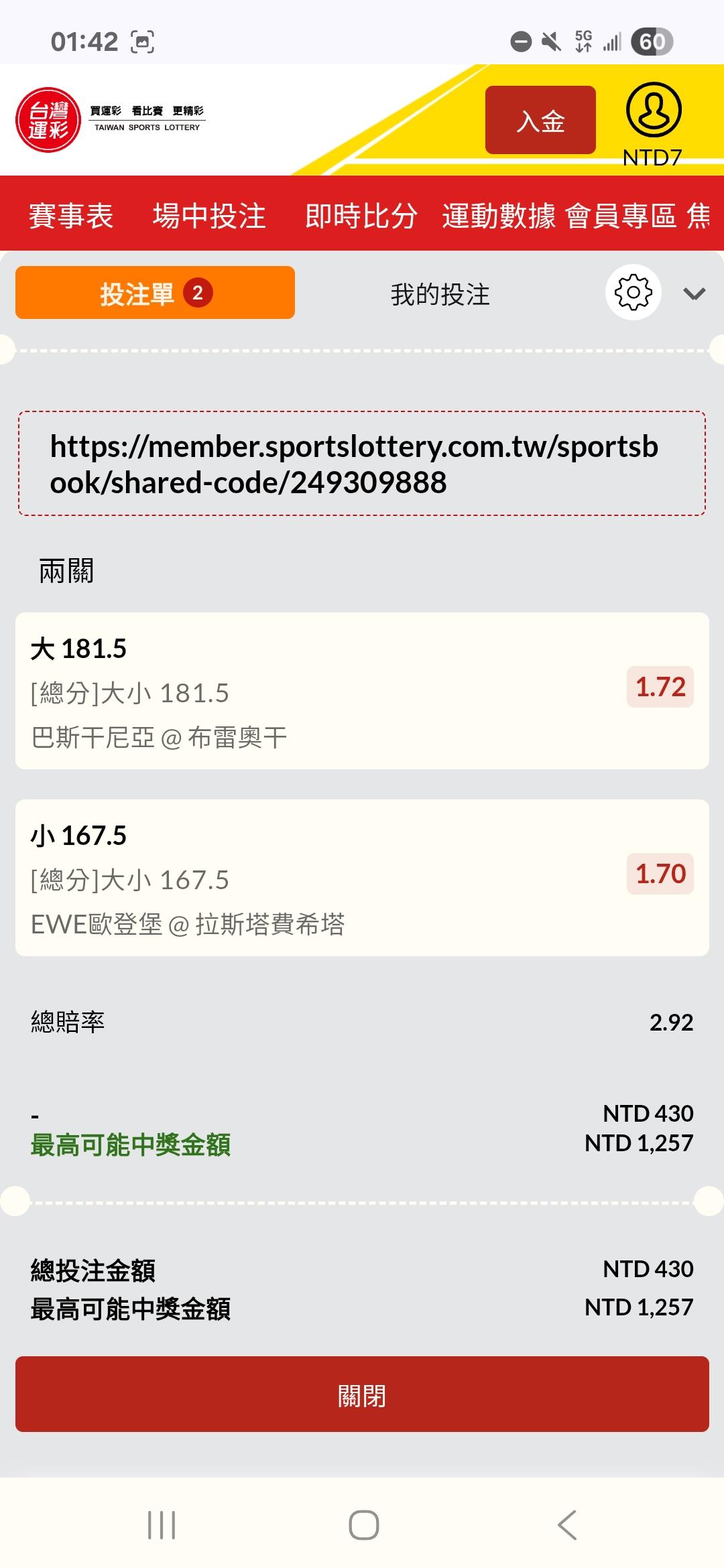The image size is (724, 1568).
Task: Switch to 我的投注 my bets tab
Action: point(440,294)
